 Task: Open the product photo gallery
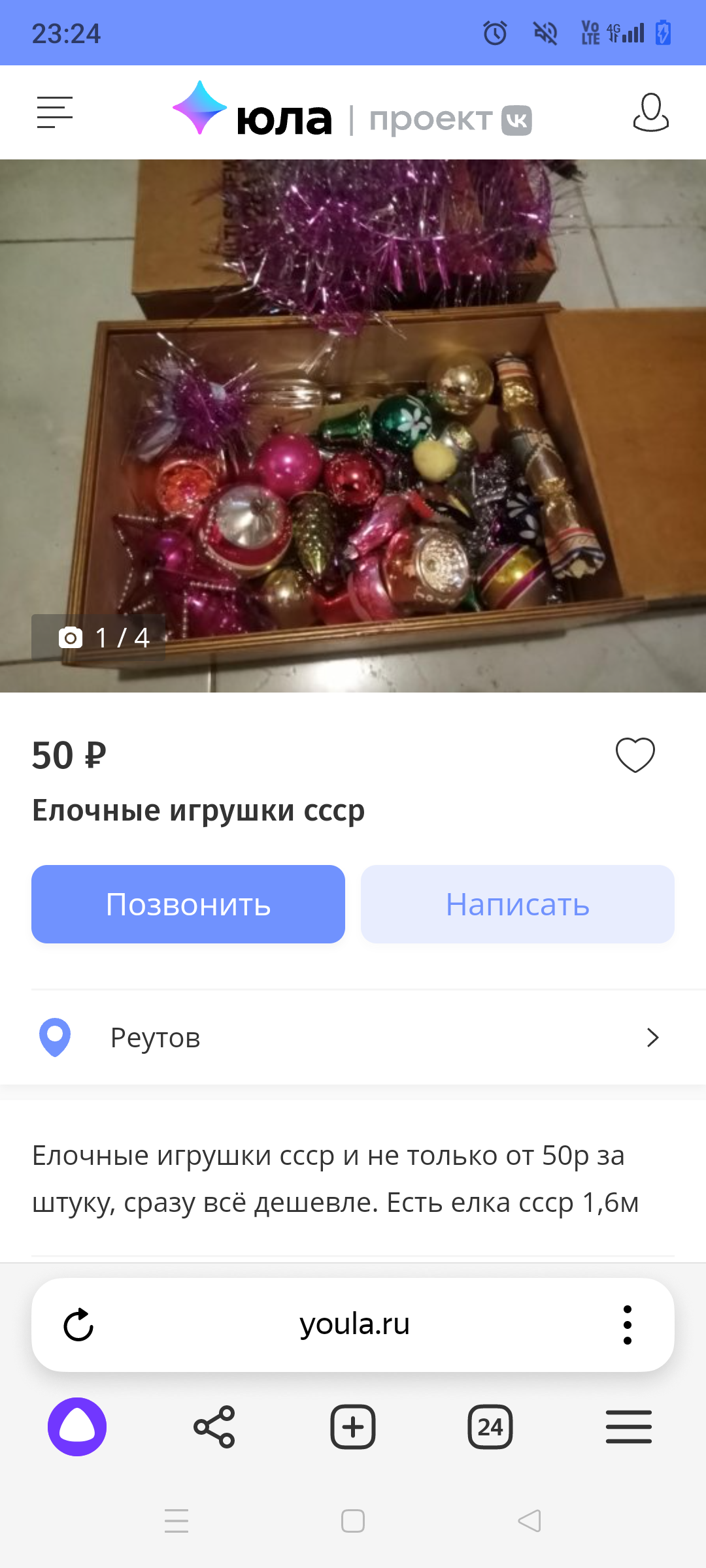pos(353,426)
